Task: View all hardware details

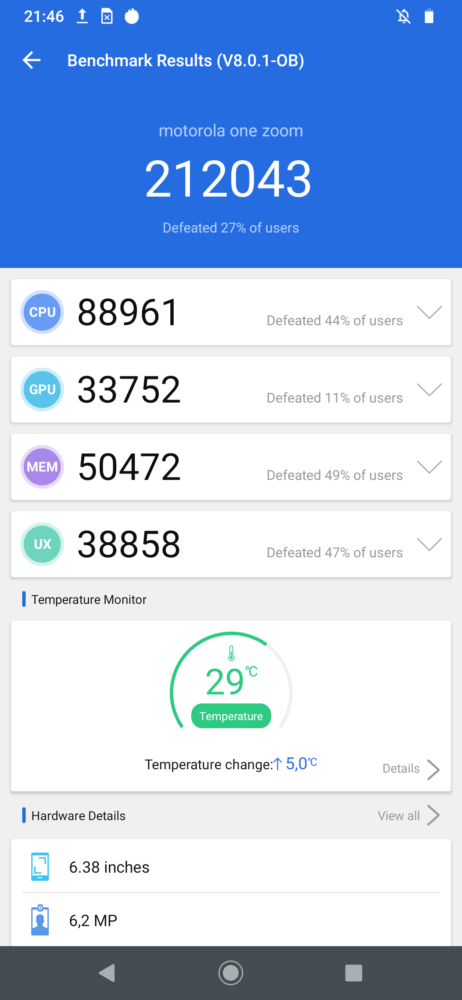Action: click(409, 816)
